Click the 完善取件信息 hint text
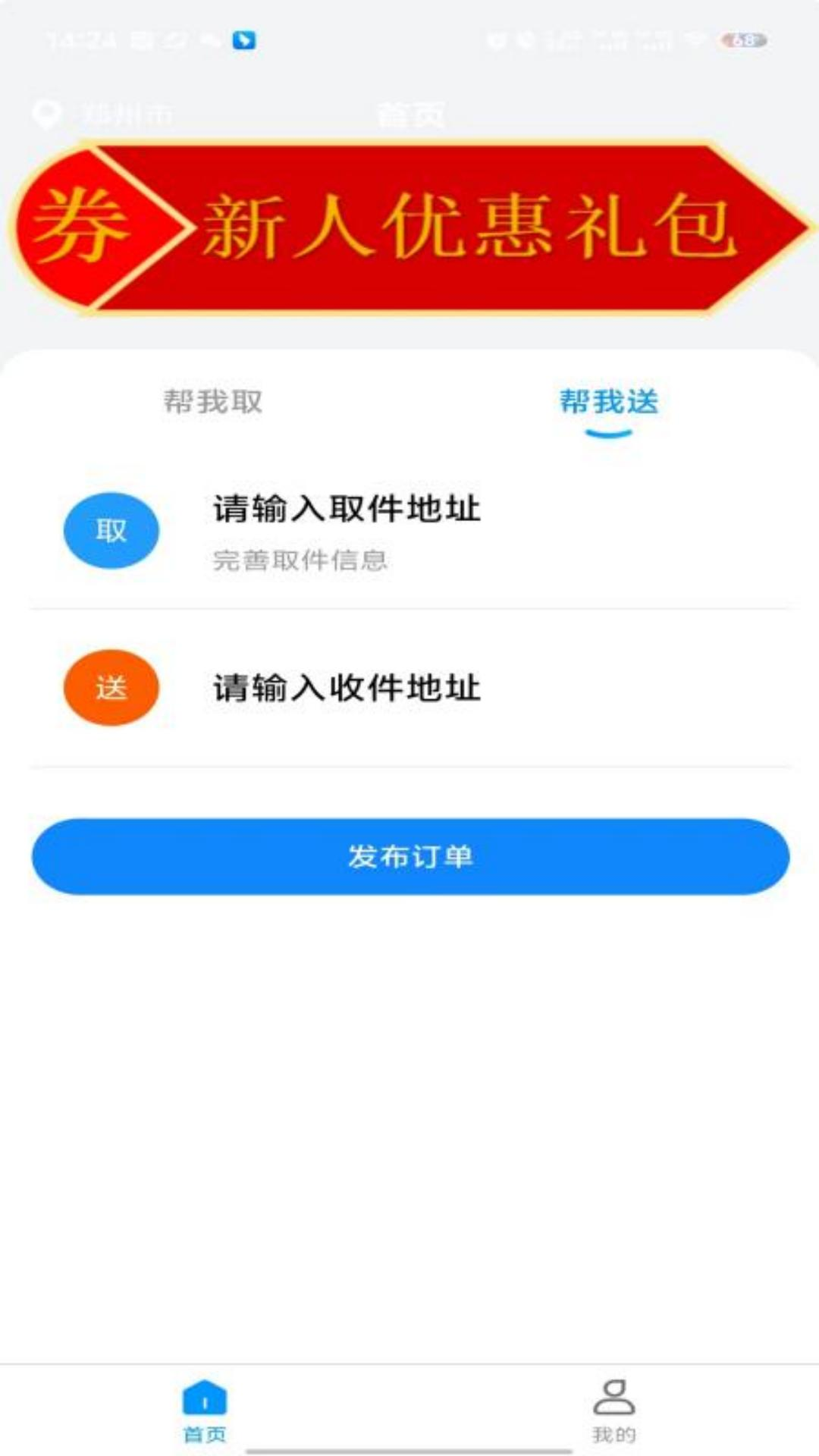 pyautogui.click(x=300, y=561)
